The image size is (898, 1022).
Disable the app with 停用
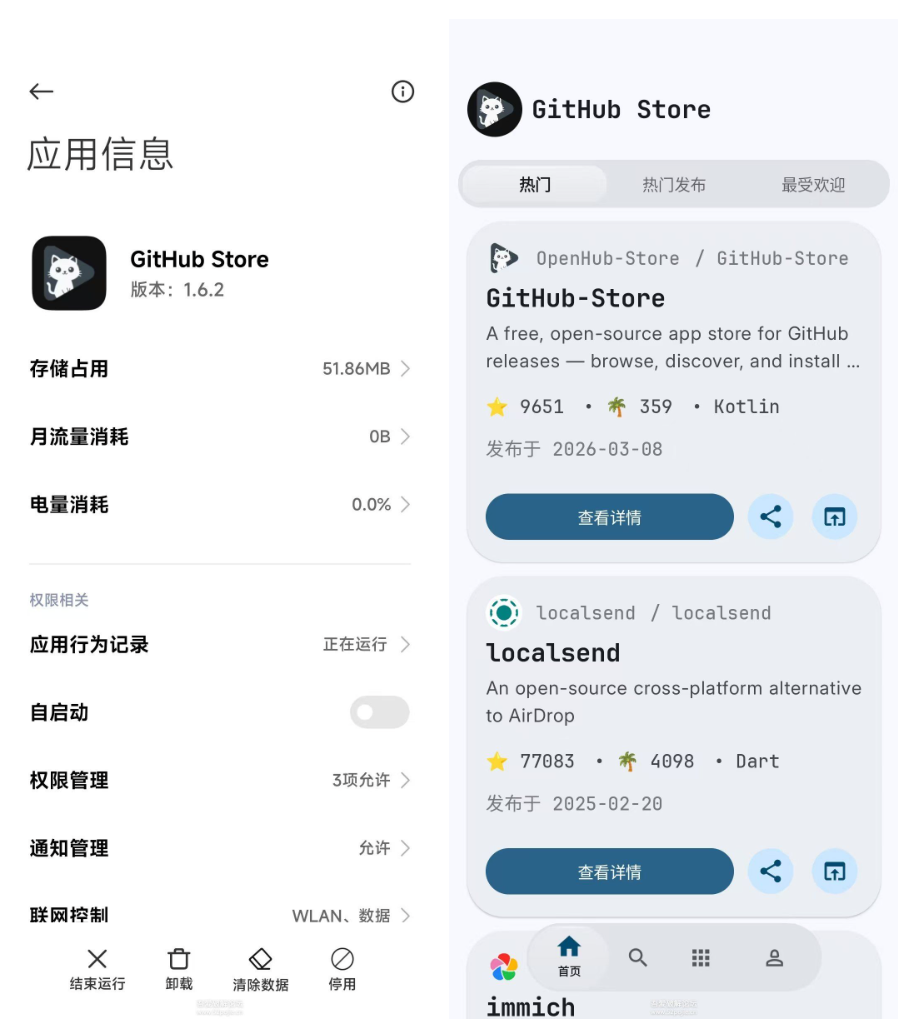(x=342, y=969)
